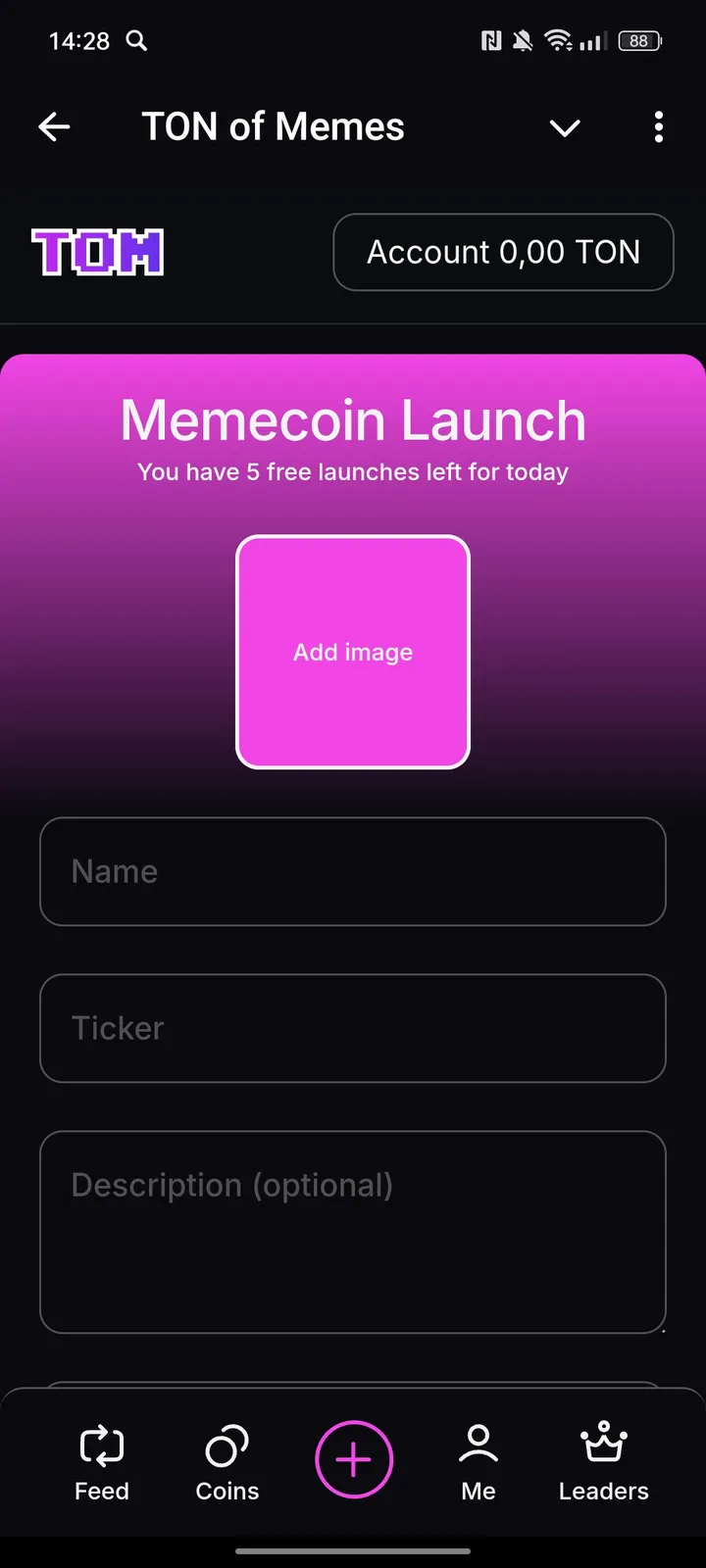Expand the chevron next to TON of Memes
The width and height of the screenshot is (706, 1568).
[565, 128]
